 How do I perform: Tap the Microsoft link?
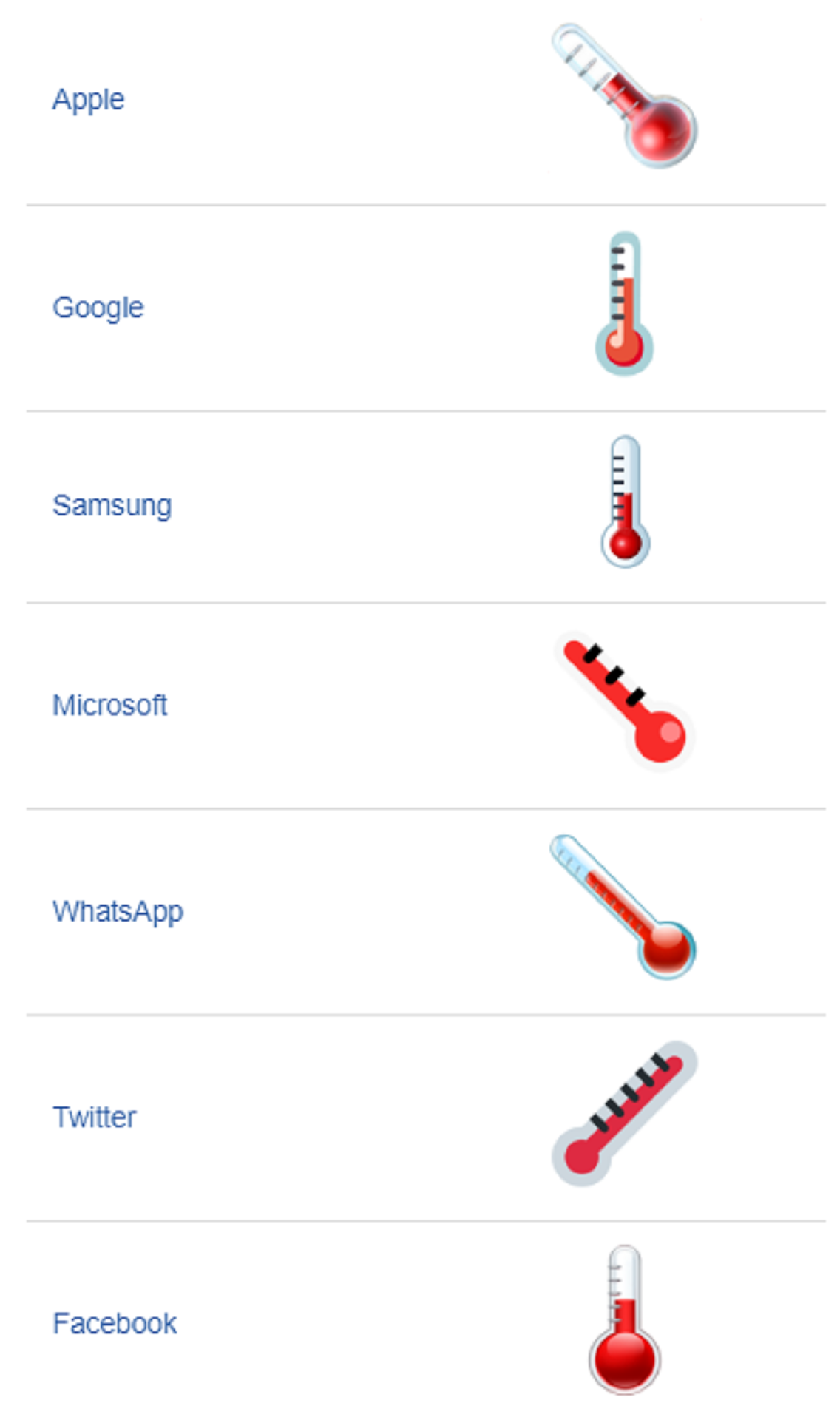tap(109, 705)
